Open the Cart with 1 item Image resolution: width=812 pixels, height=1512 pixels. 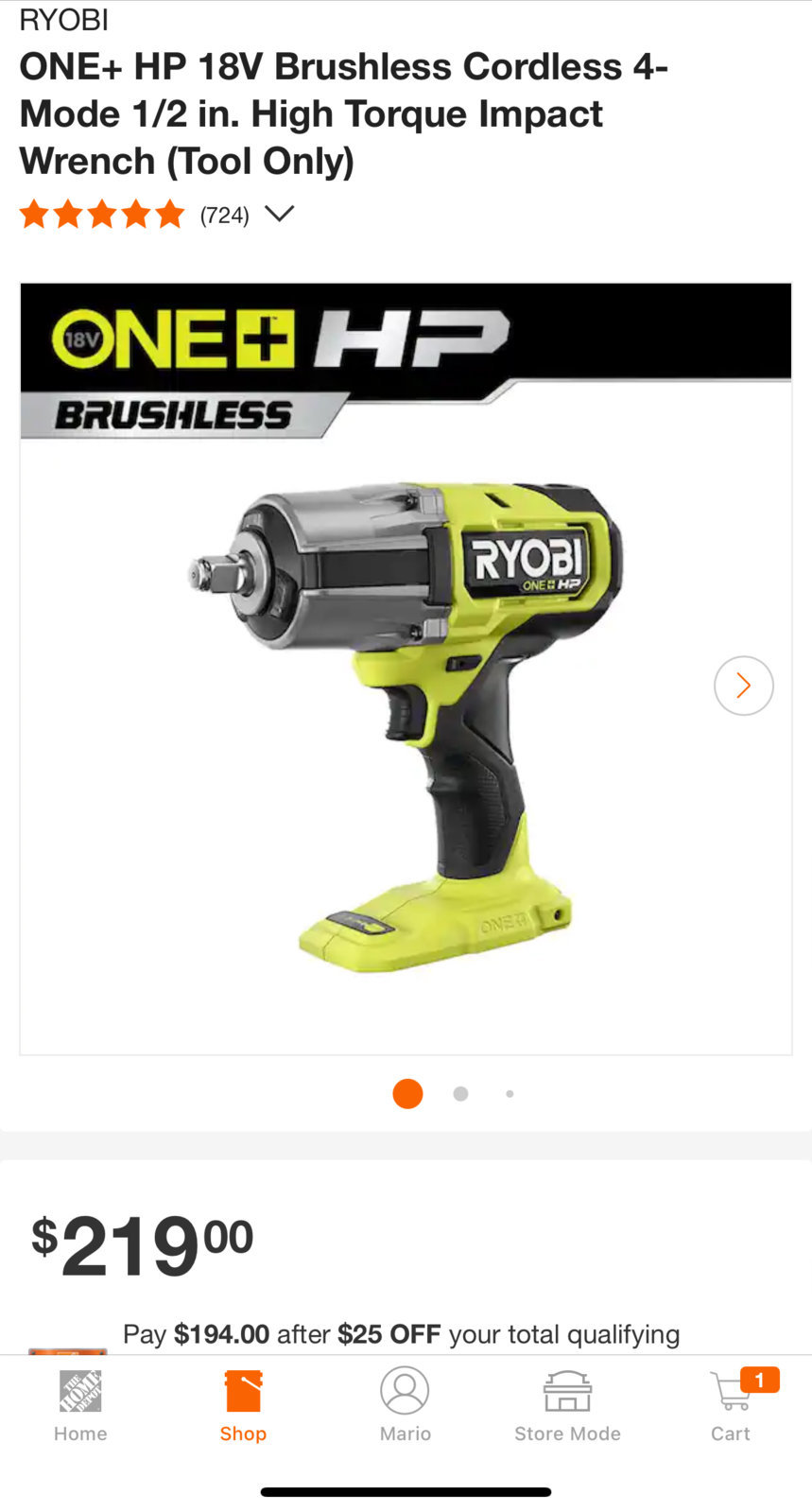click(731, 1406)
